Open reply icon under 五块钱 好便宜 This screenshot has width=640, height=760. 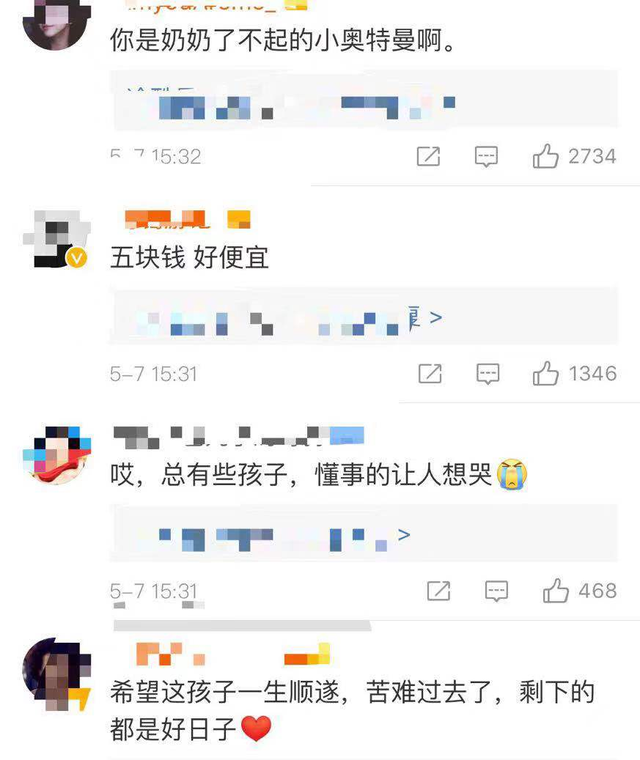pyautogui.click(x=487, y=374)
